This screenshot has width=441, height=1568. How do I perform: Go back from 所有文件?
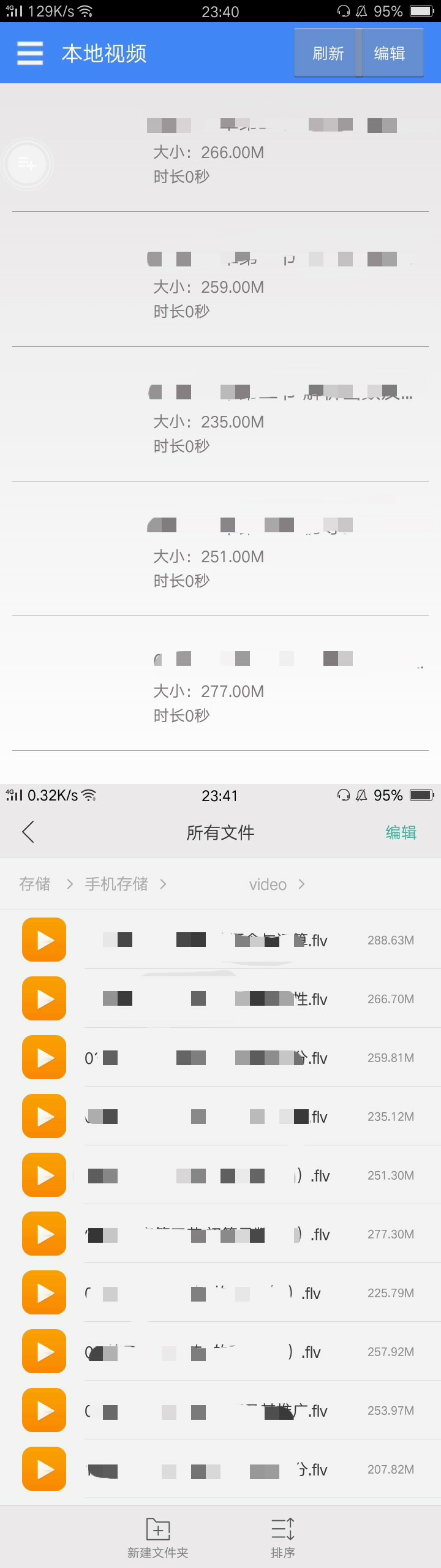pos(28,832)
